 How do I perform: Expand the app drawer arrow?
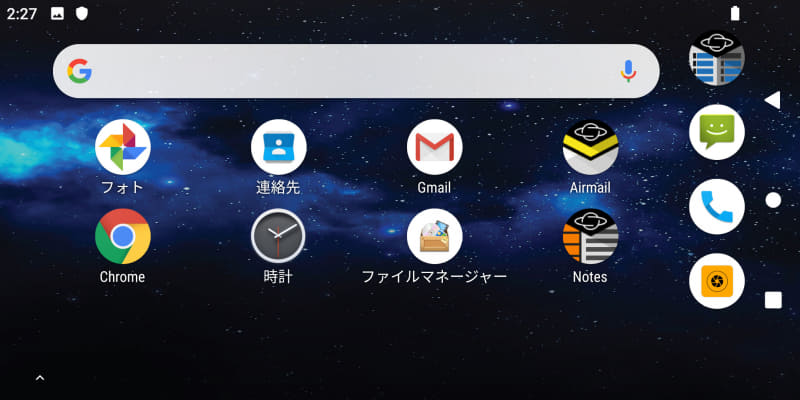point(40,378)
